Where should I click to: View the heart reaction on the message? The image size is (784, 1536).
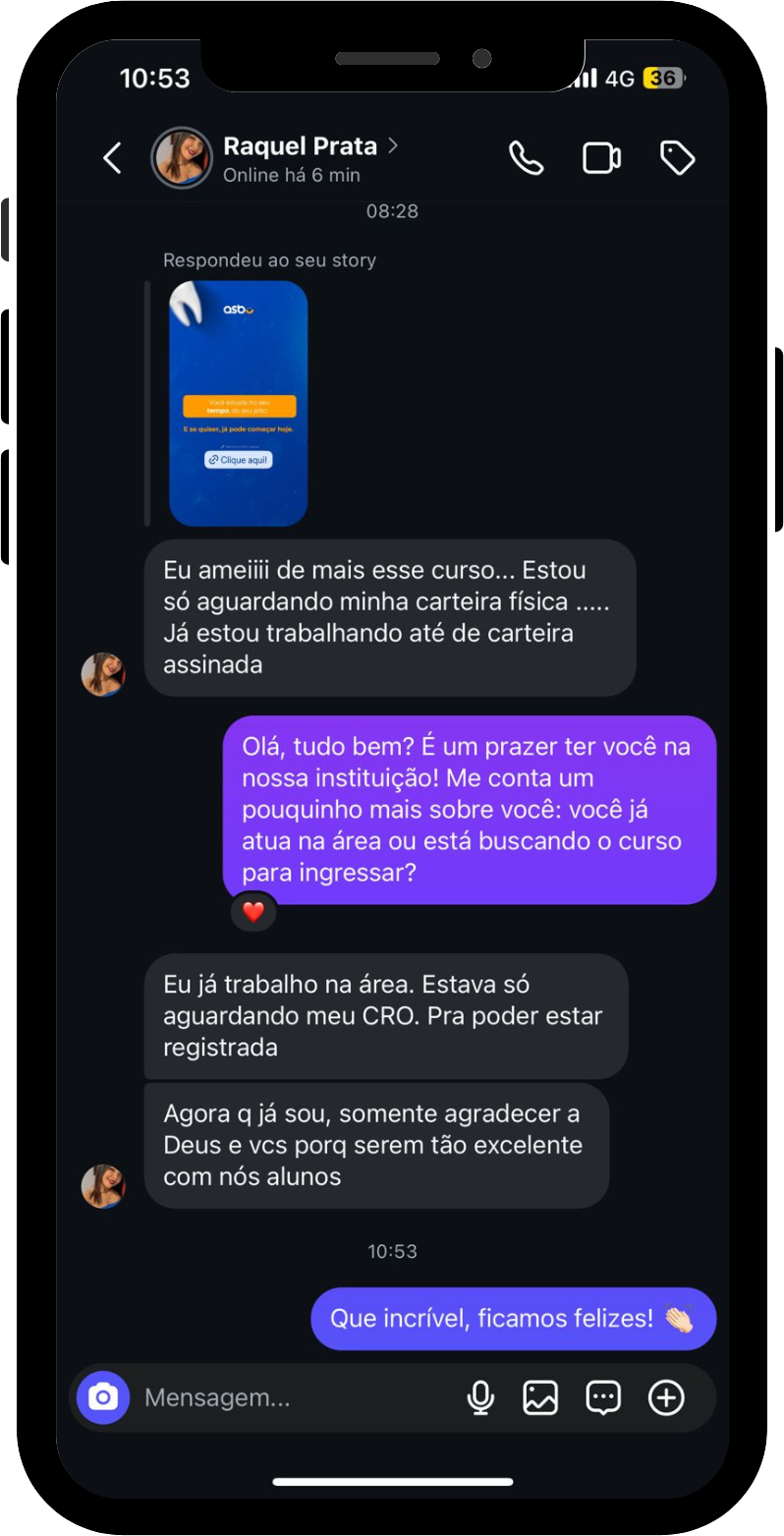coord(253,911)
